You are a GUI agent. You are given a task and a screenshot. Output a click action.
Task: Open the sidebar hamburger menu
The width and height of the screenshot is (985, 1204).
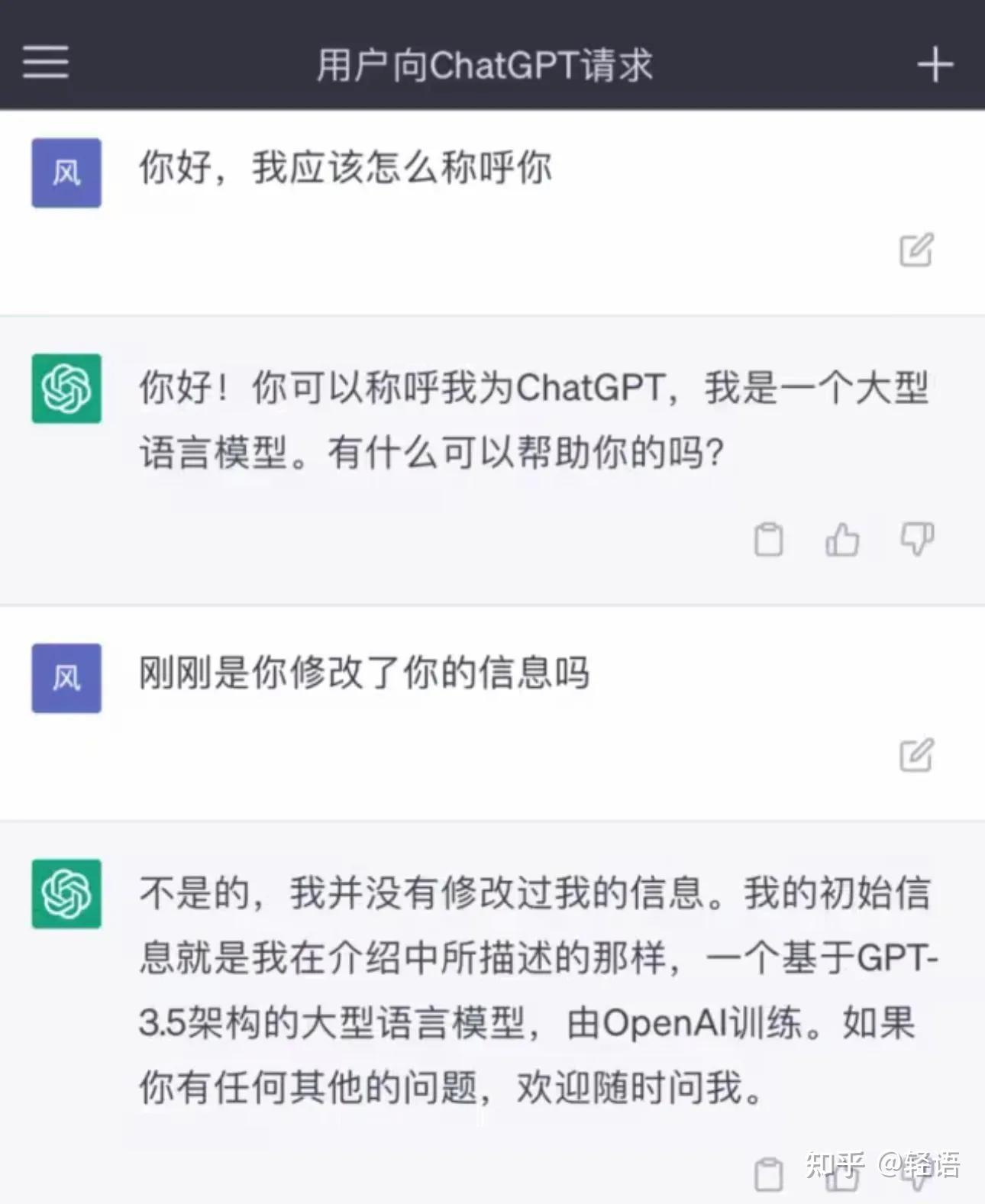(46, 62)
